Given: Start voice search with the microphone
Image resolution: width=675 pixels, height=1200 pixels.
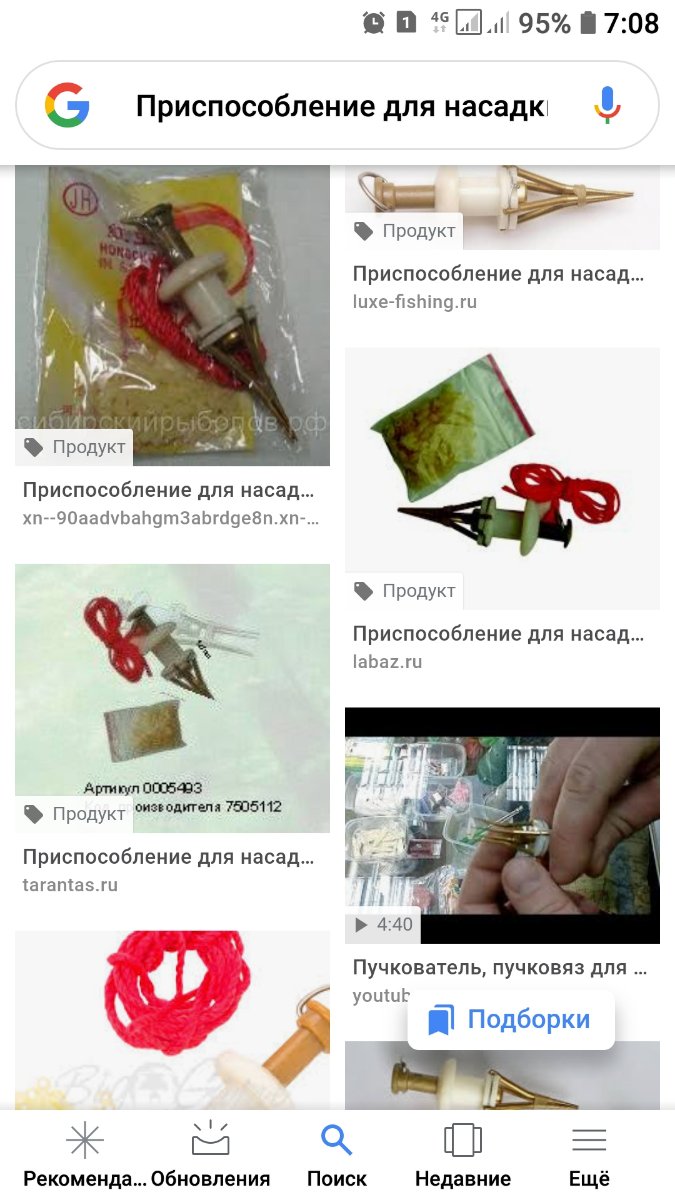Looking at the screenshot, I should click(x=607, y=106).
